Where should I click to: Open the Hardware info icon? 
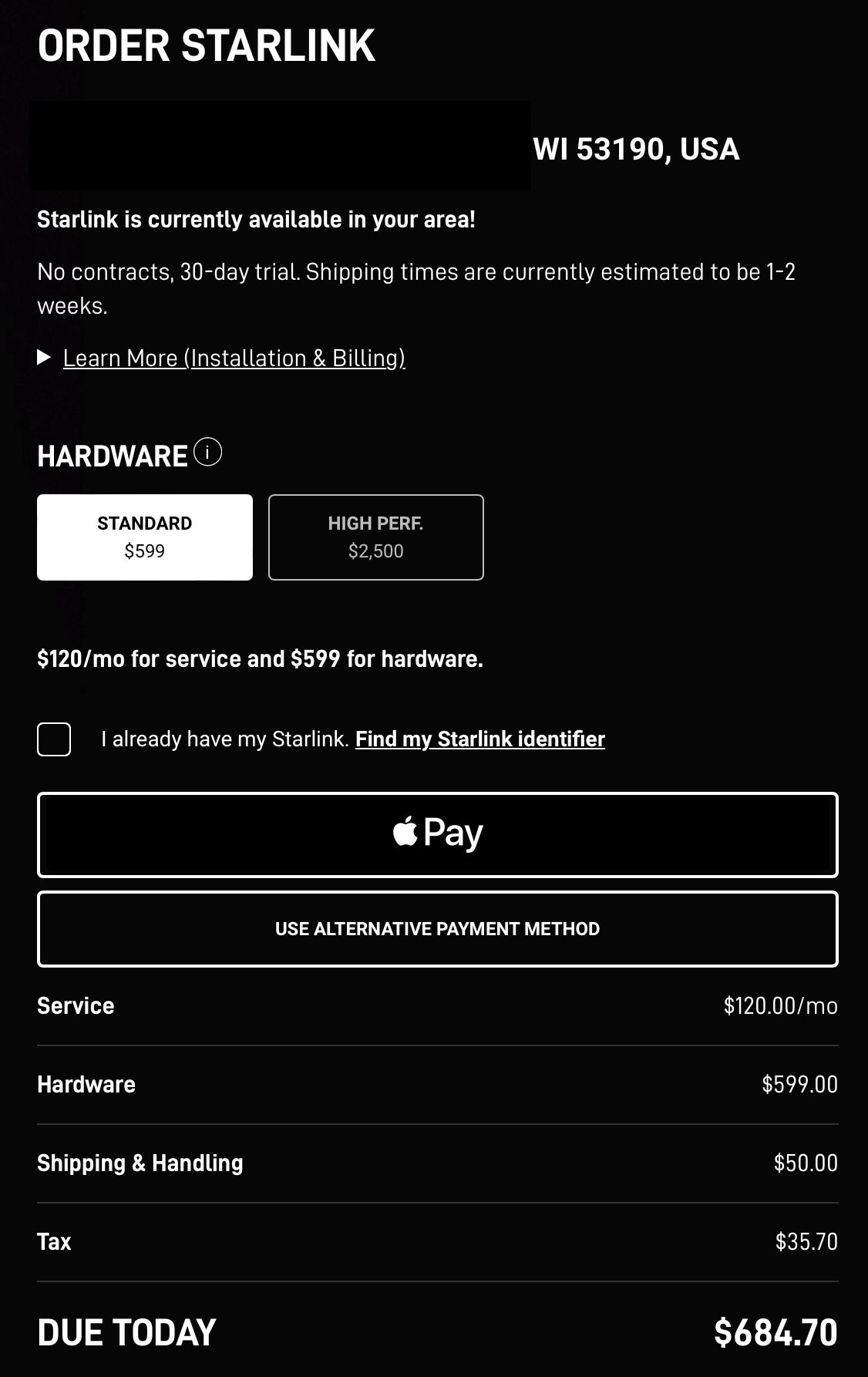pos(207,453)
